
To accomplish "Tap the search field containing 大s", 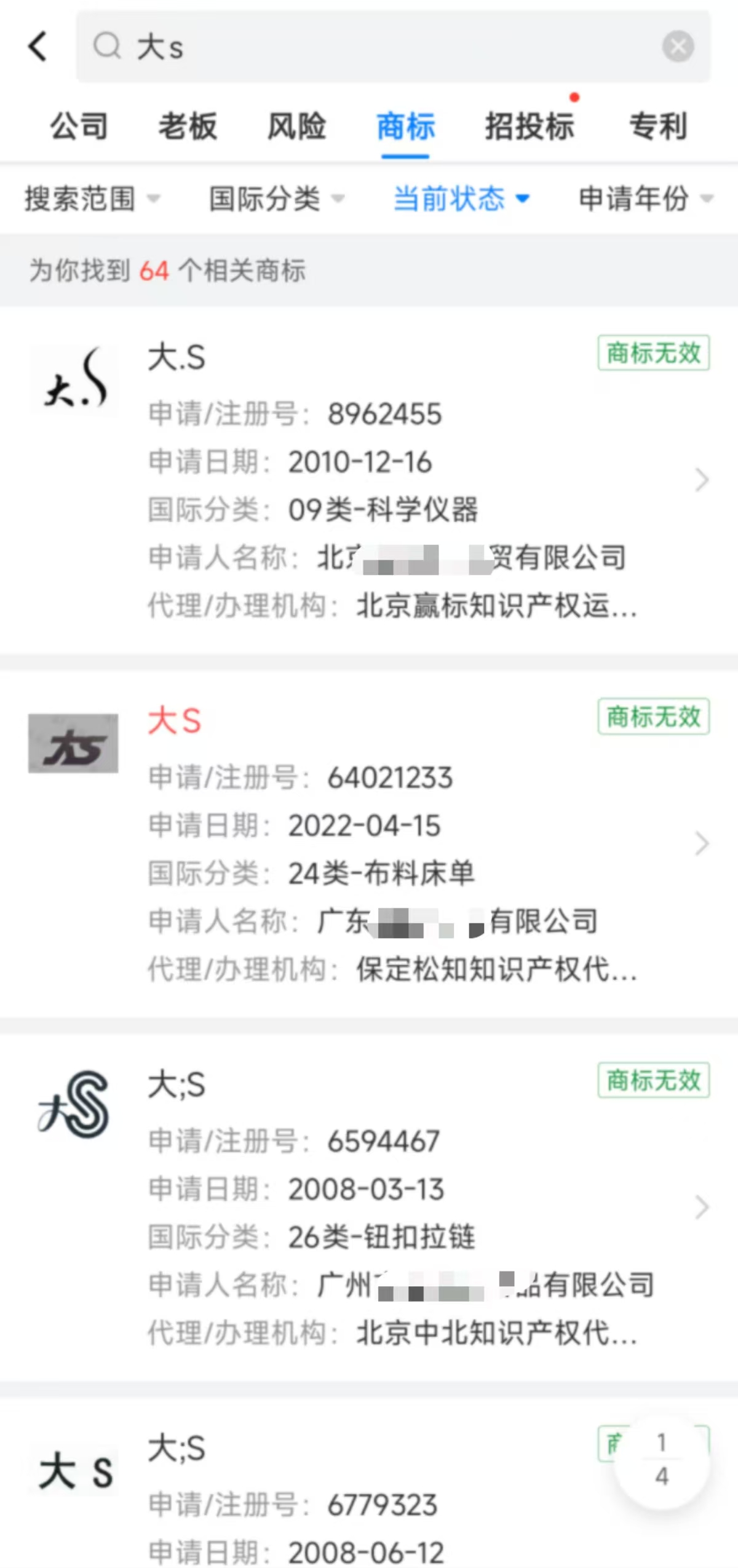I will point(393,47).
